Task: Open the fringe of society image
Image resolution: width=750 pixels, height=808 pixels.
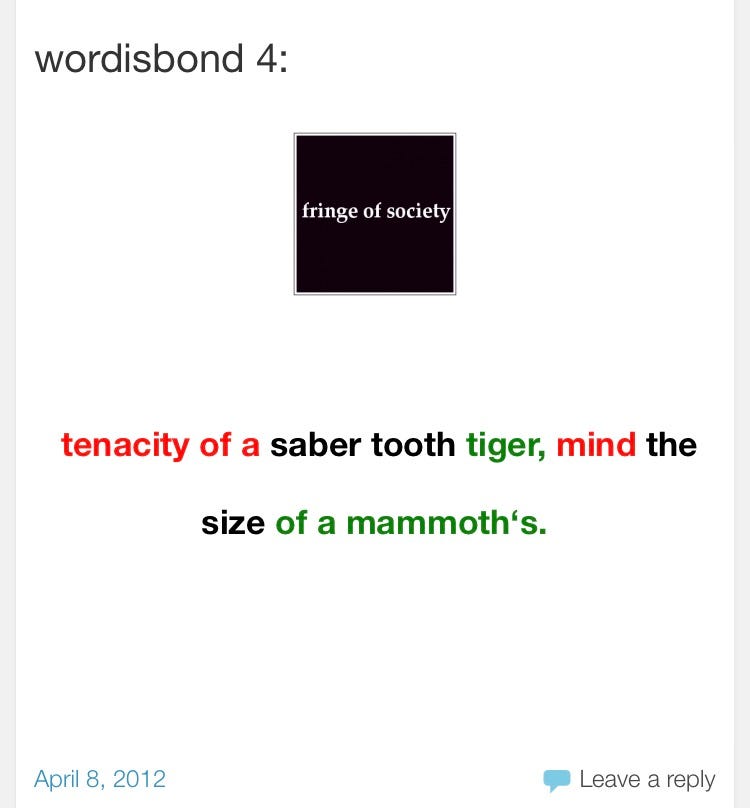Action: tap(375, 214)
